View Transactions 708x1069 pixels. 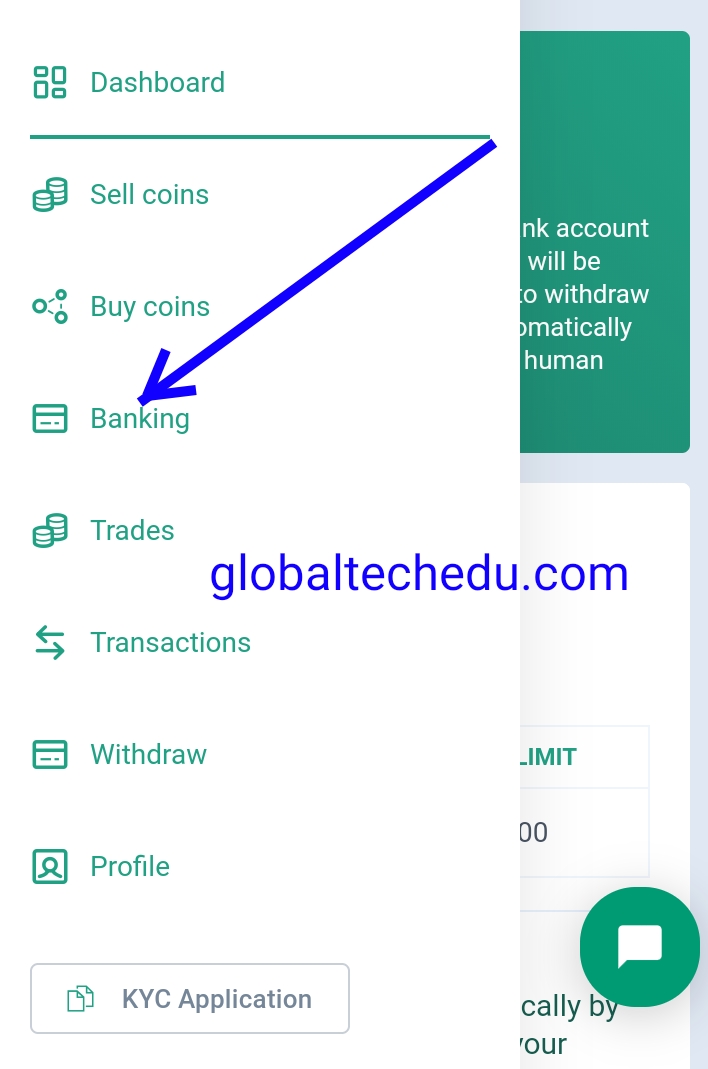(170, 642)
